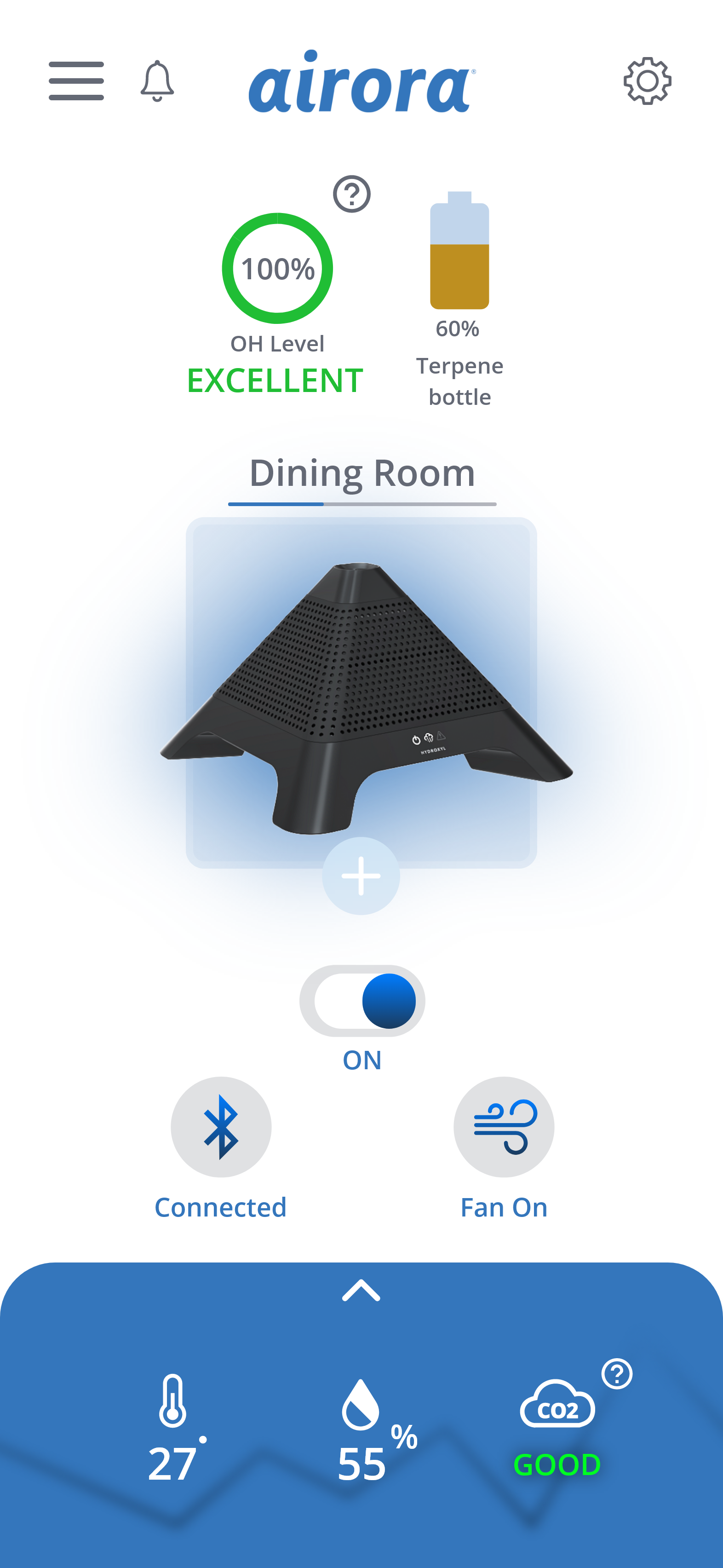Toggle the Fan On button
The height and width of the screenshot is (1568, 723).
pyautogui.click(x=504, y=1127)
